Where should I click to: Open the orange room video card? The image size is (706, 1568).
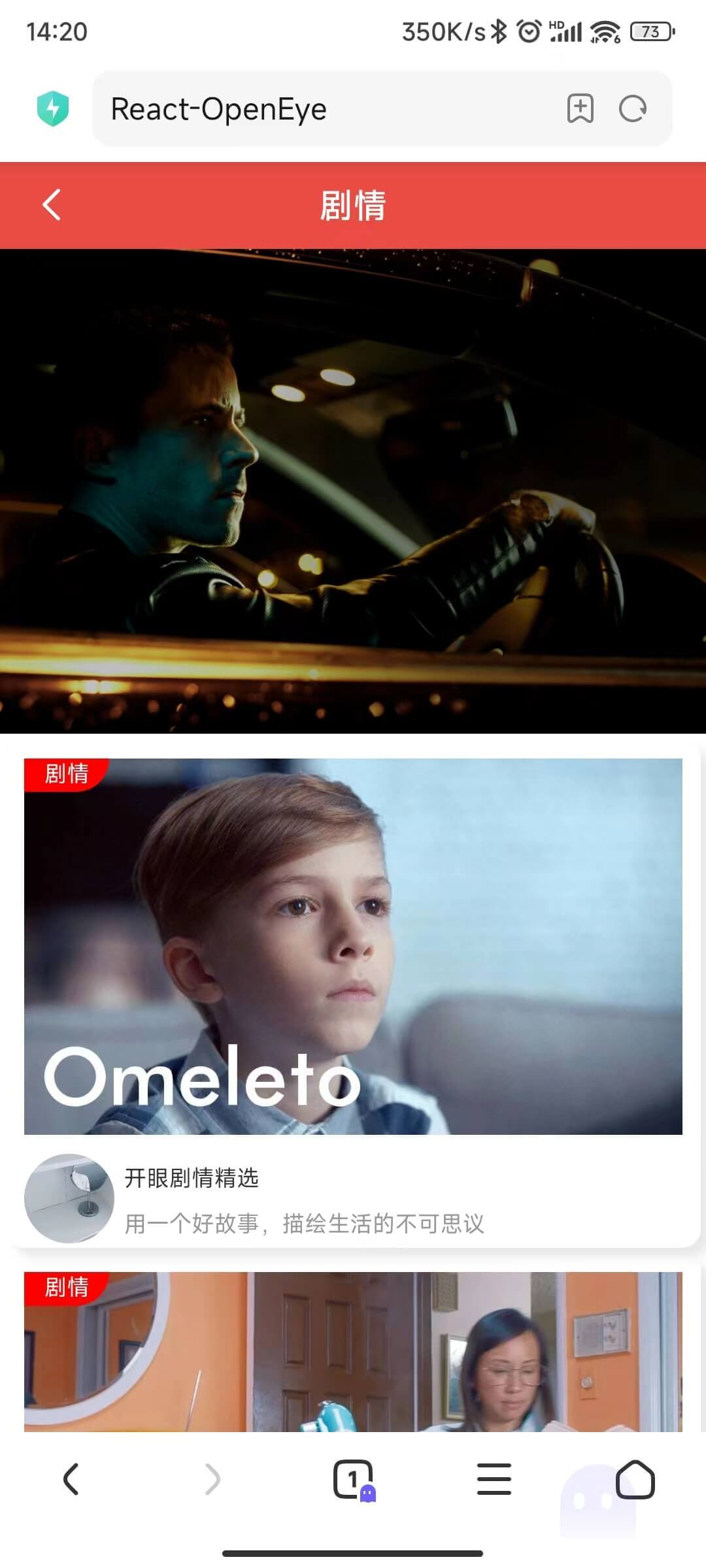(x=353, y=1351)
